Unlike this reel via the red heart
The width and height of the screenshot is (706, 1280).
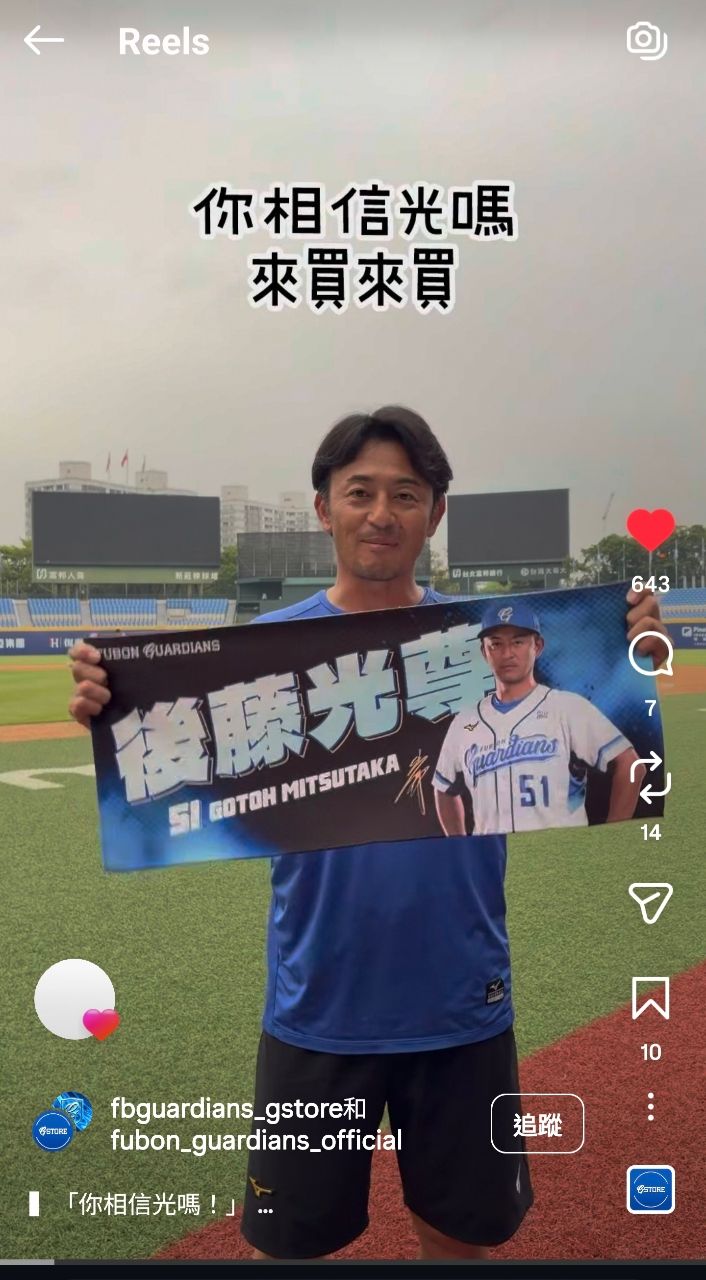[650, 530]
